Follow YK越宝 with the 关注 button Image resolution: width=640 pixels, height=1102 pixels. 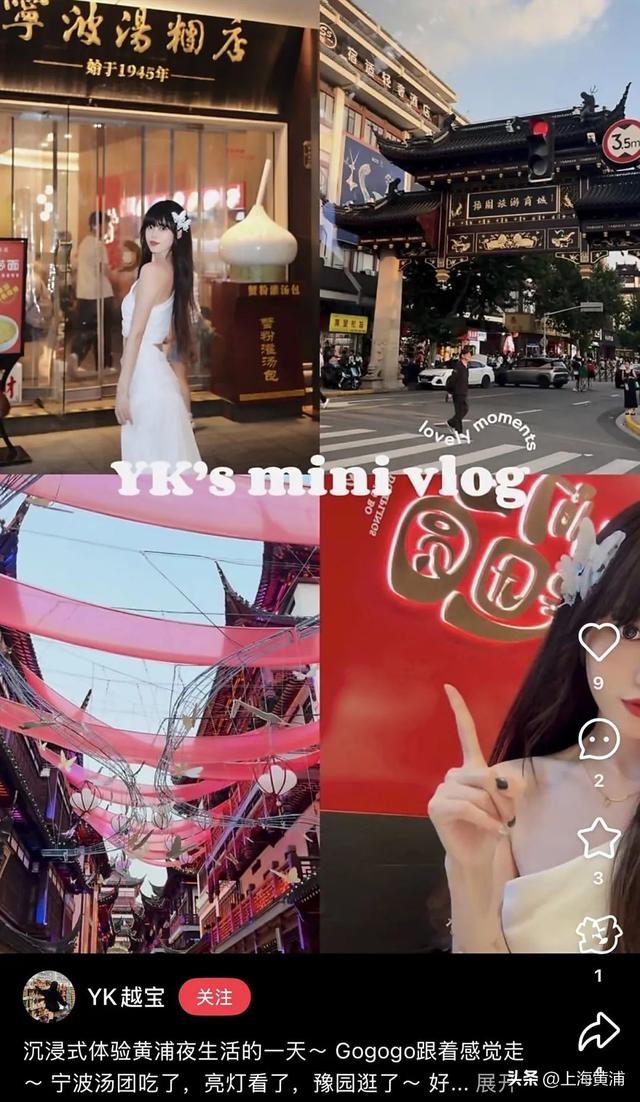[214, 997]
